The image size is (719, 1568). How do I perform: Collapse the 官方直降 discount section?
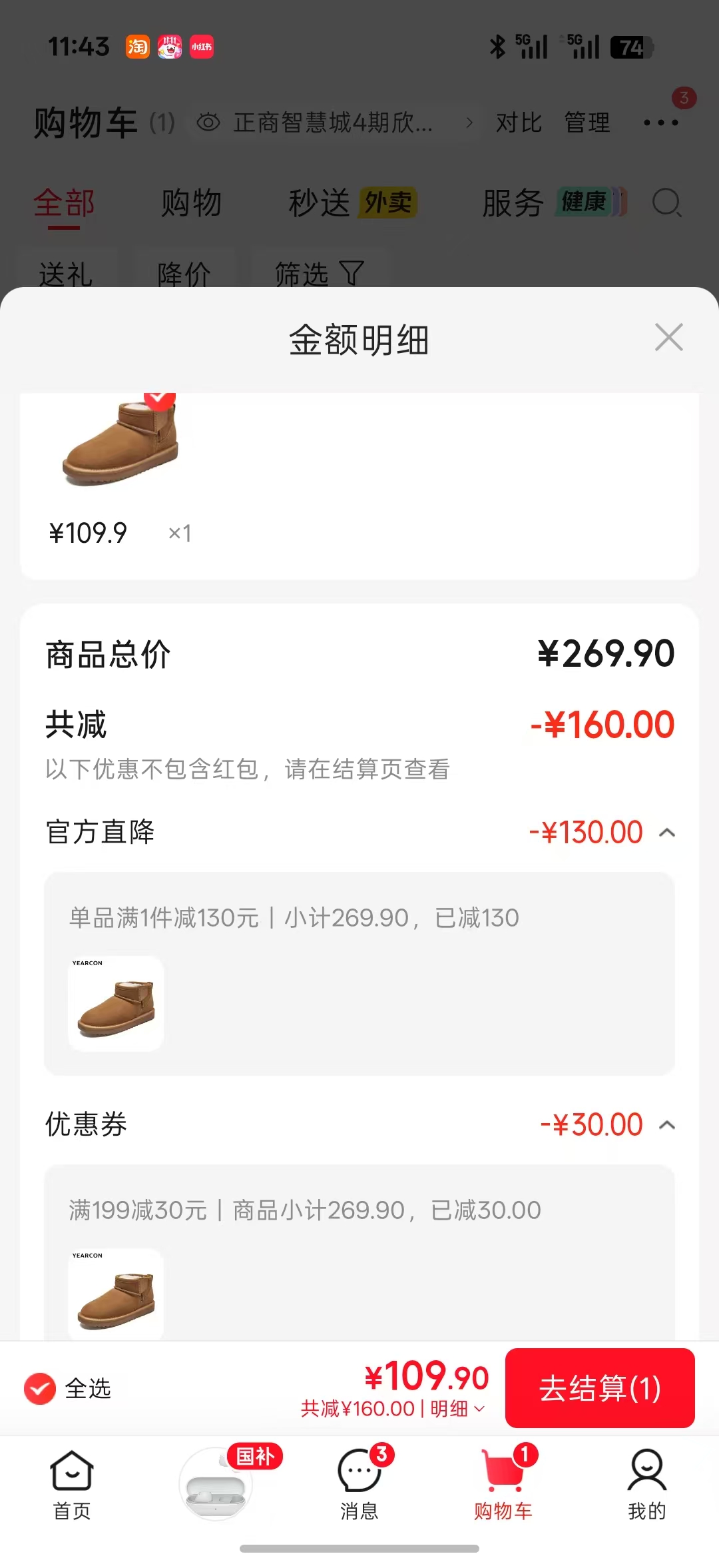click(667, 833)
